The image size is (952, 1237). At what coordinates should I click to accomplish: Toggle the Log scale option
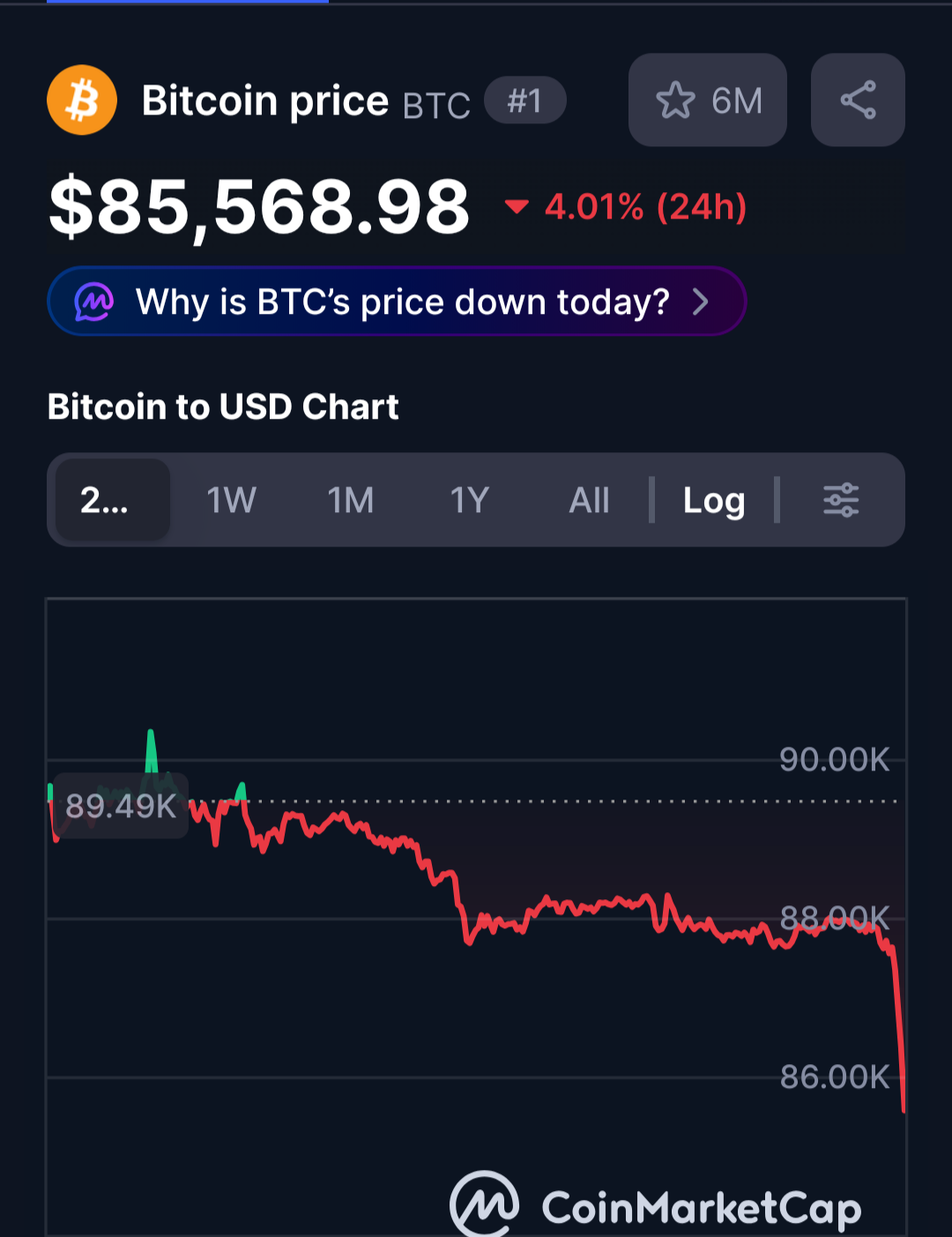click(714, 500)
